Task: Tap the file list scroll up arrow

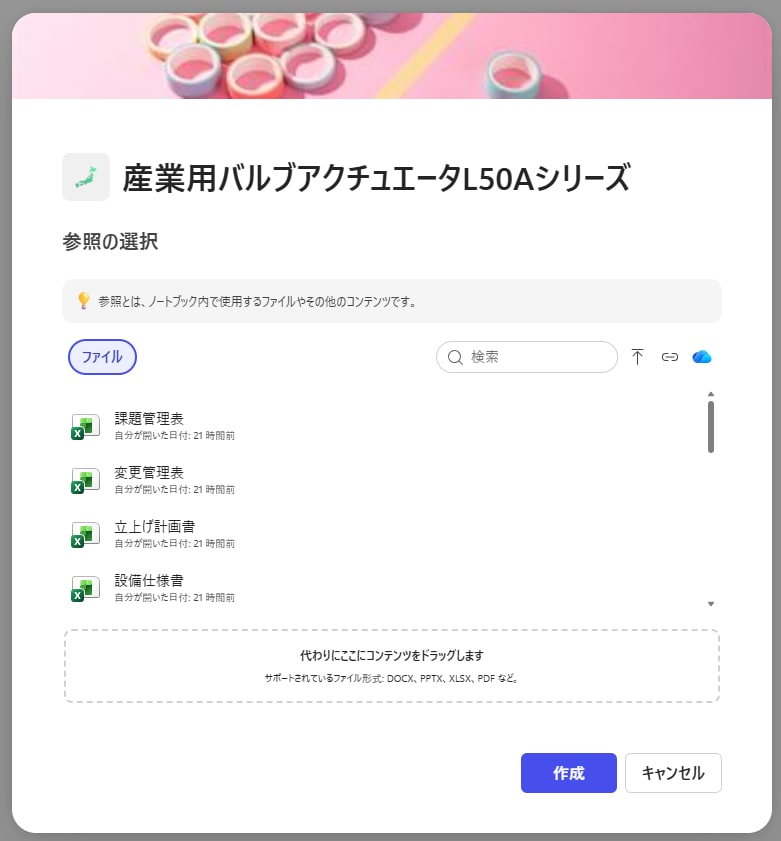Action: point(711,394)
